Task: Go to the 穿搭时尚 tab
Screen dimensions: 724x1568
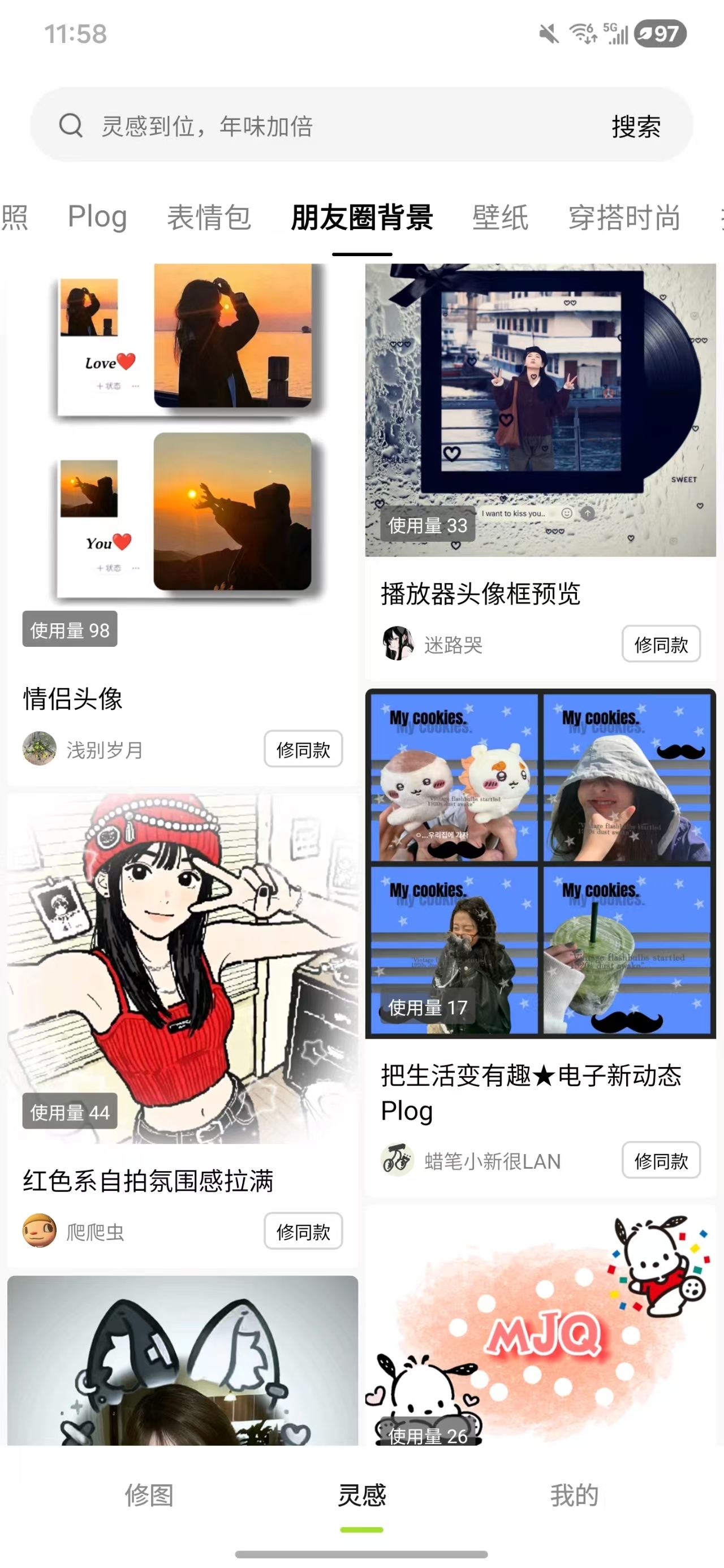Action: pyautogui.click(x=624, y=217)
